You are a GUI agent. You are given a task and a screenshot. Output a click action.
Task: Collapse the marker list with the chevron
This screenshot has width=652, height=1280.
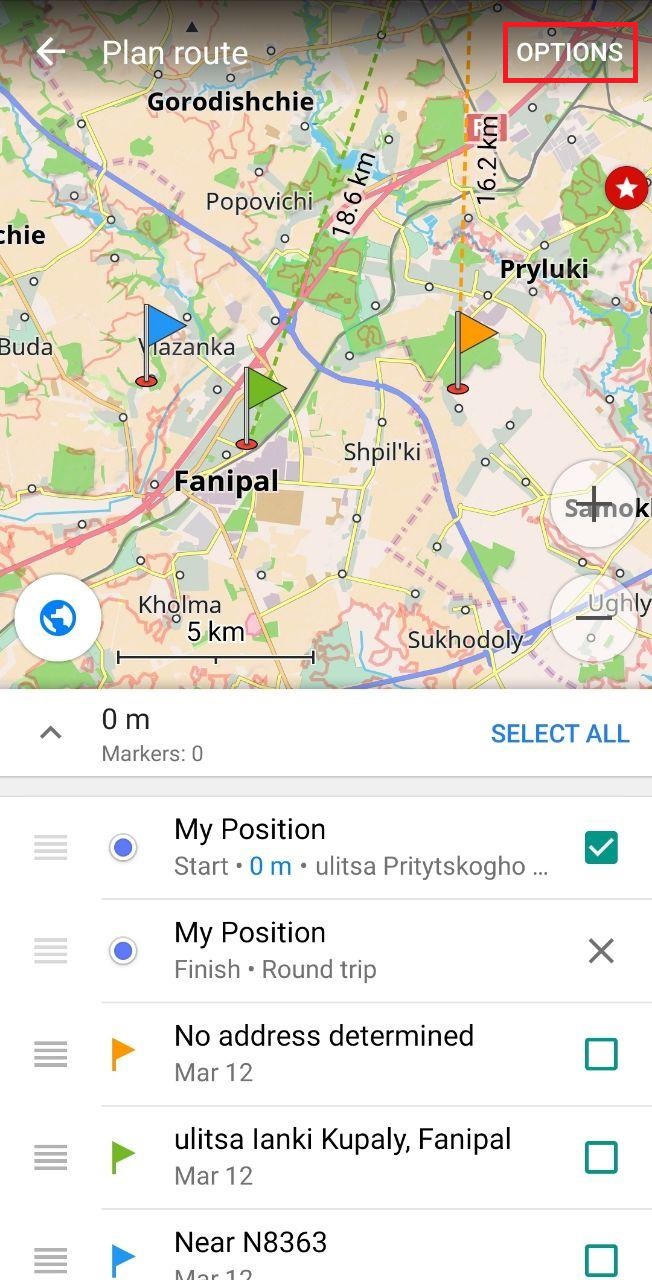50,733
